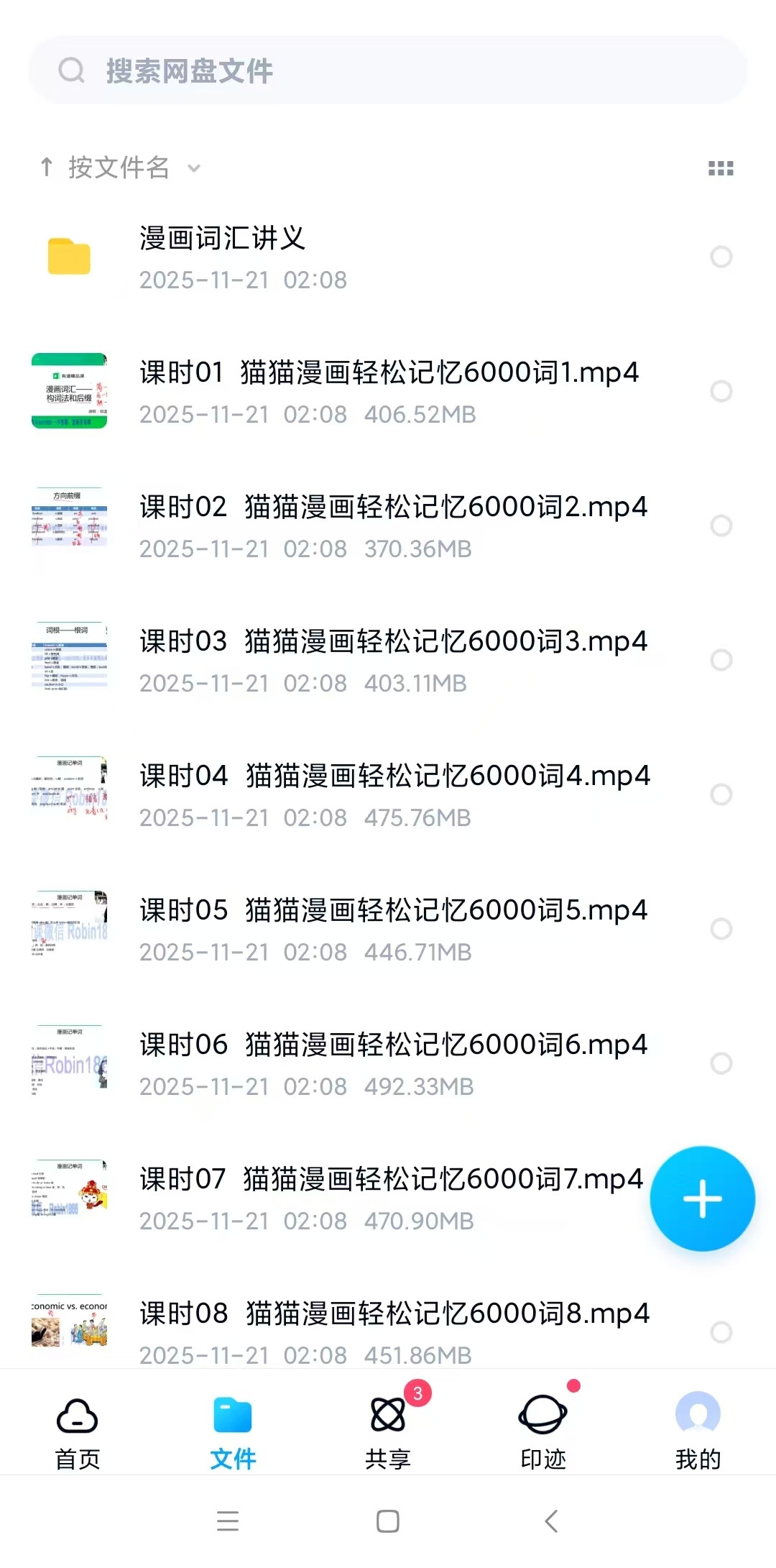Open the 课时07 video file
This screenshot has height=1568, width=776.
click(390, 1197)
